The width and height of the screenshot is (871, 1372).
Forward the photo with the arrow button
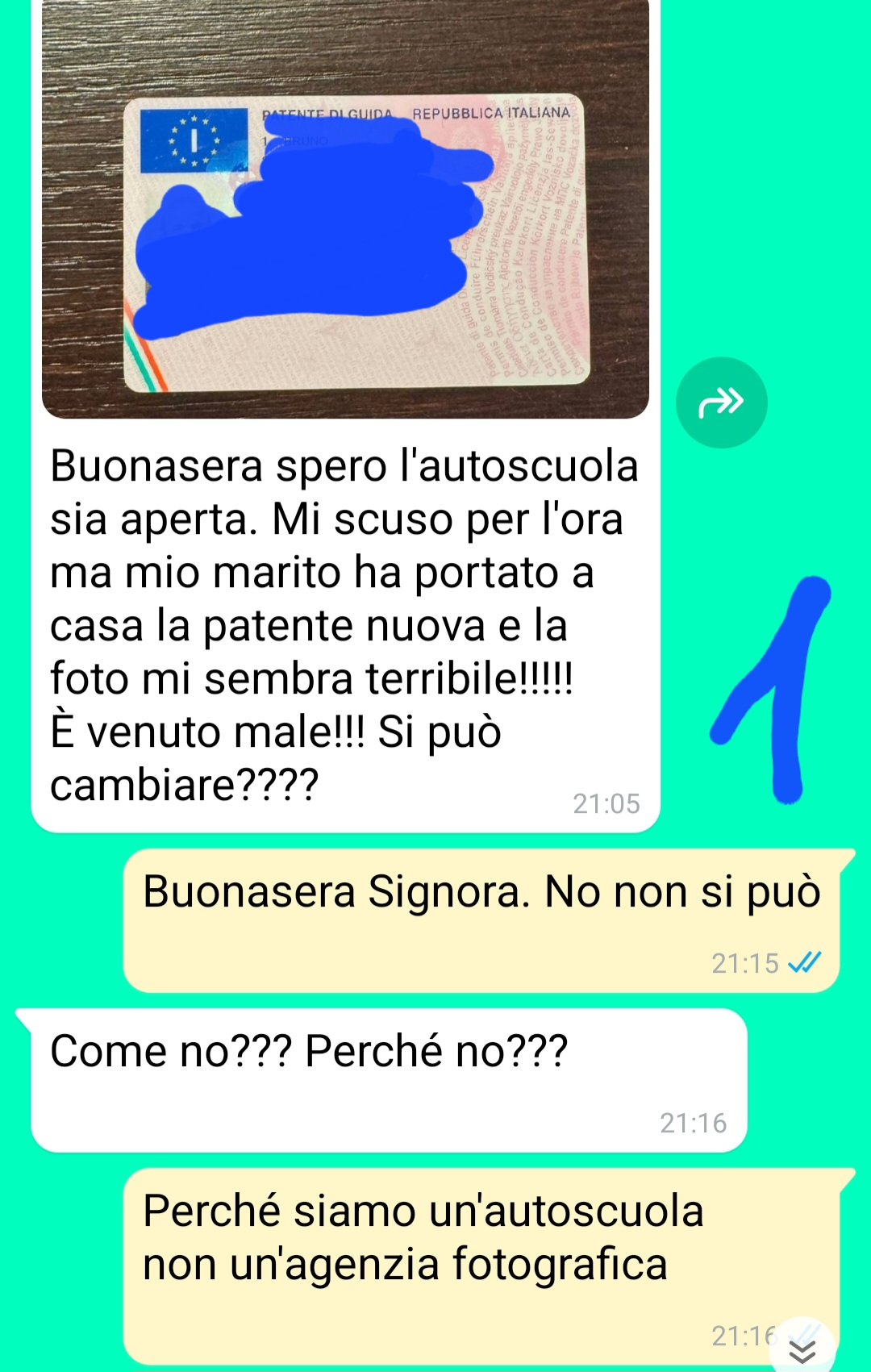(721, 402)
